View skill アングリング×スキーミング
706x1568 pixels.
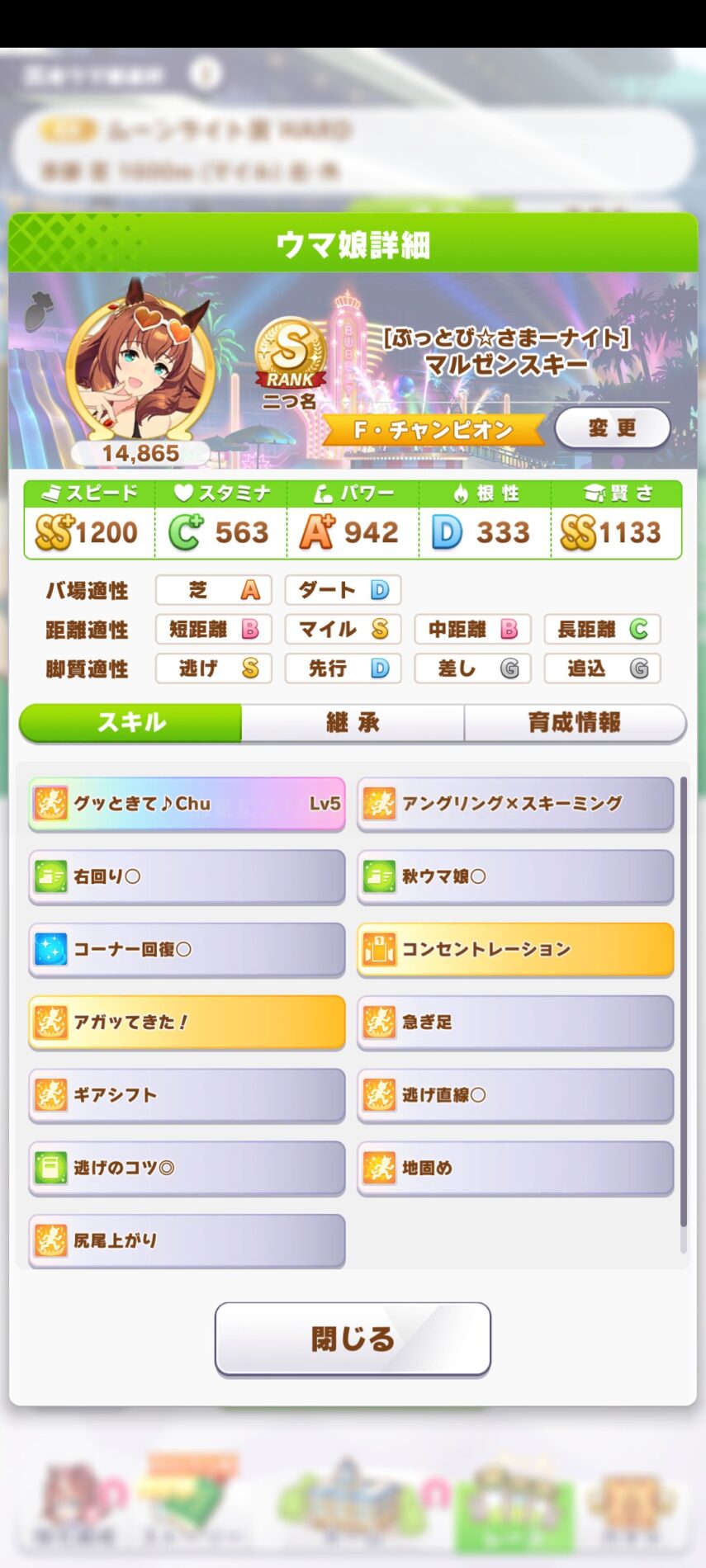515,803
